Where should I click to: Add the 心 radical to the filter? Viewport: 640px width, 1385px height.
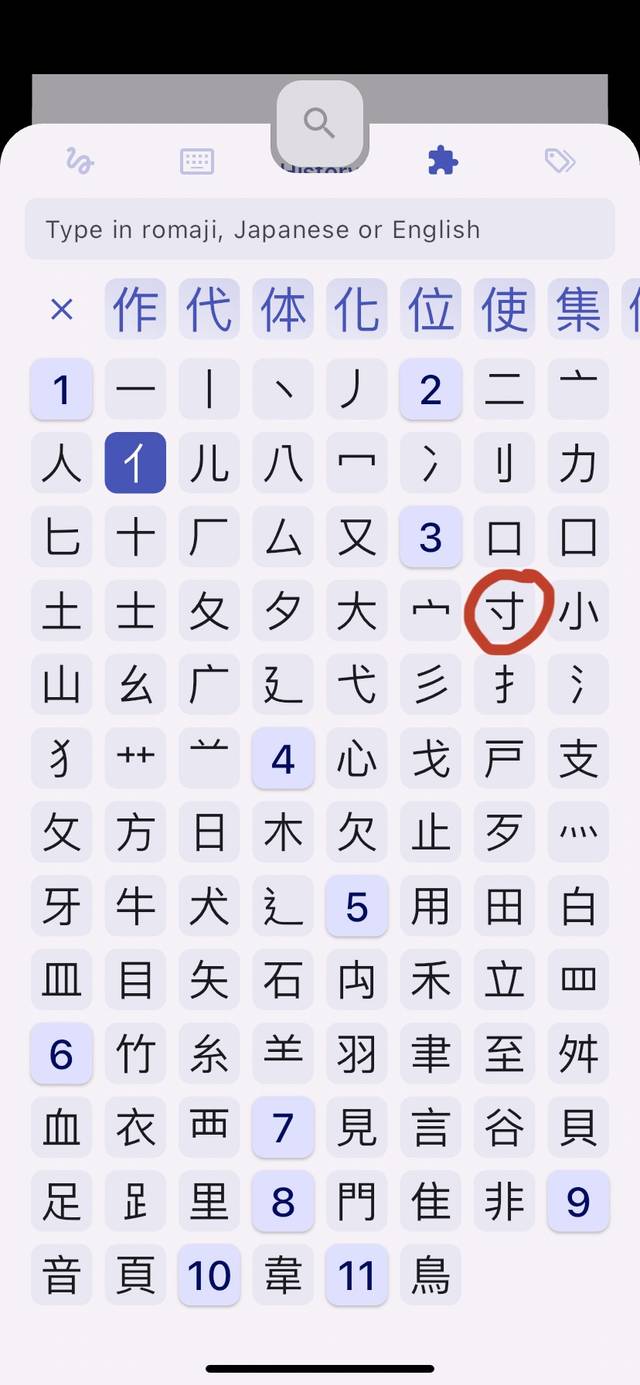tap(357, 759)
